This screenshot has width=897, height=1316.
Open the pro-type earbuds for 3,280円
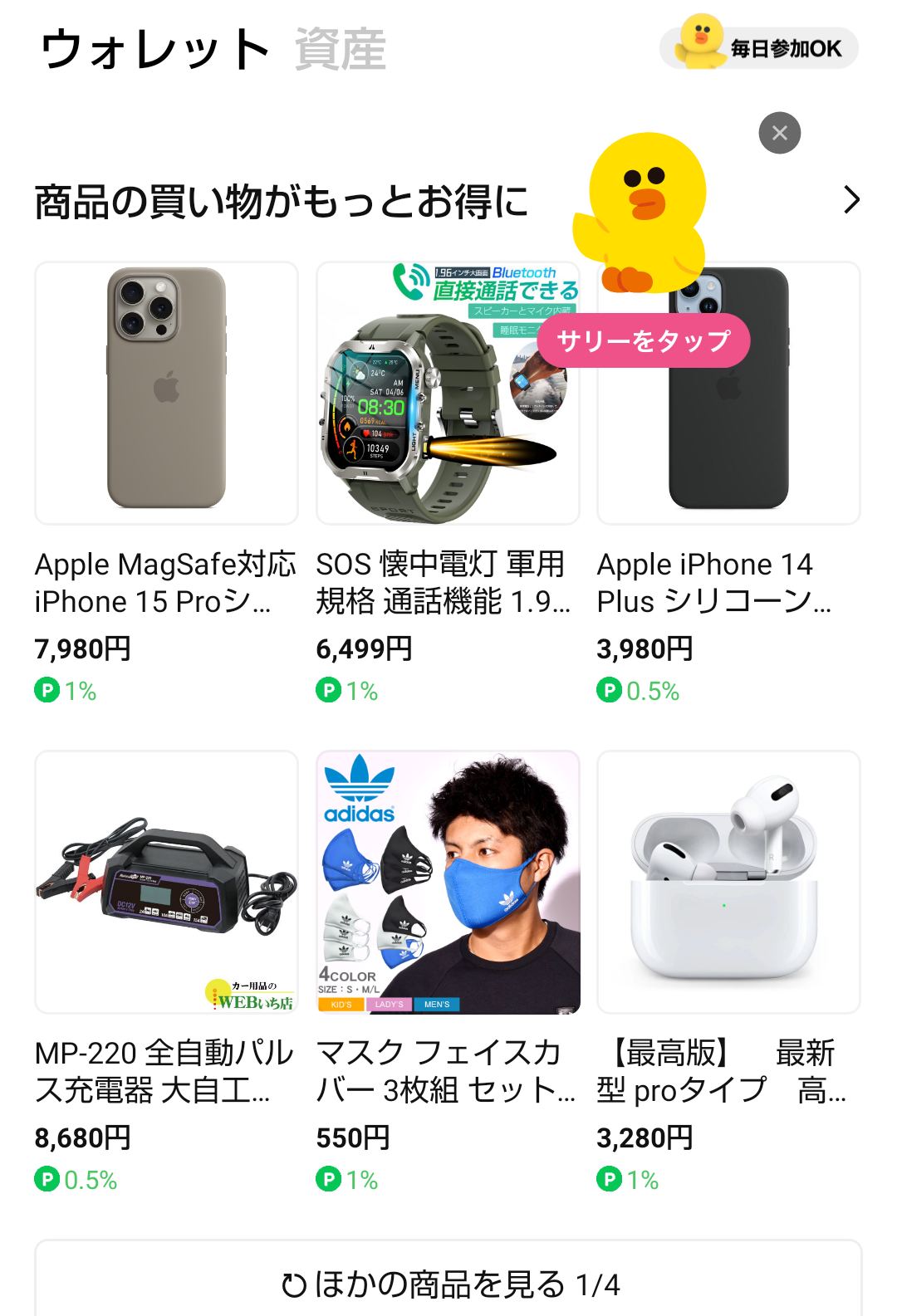pyautogui.click(x=728, y=882)
